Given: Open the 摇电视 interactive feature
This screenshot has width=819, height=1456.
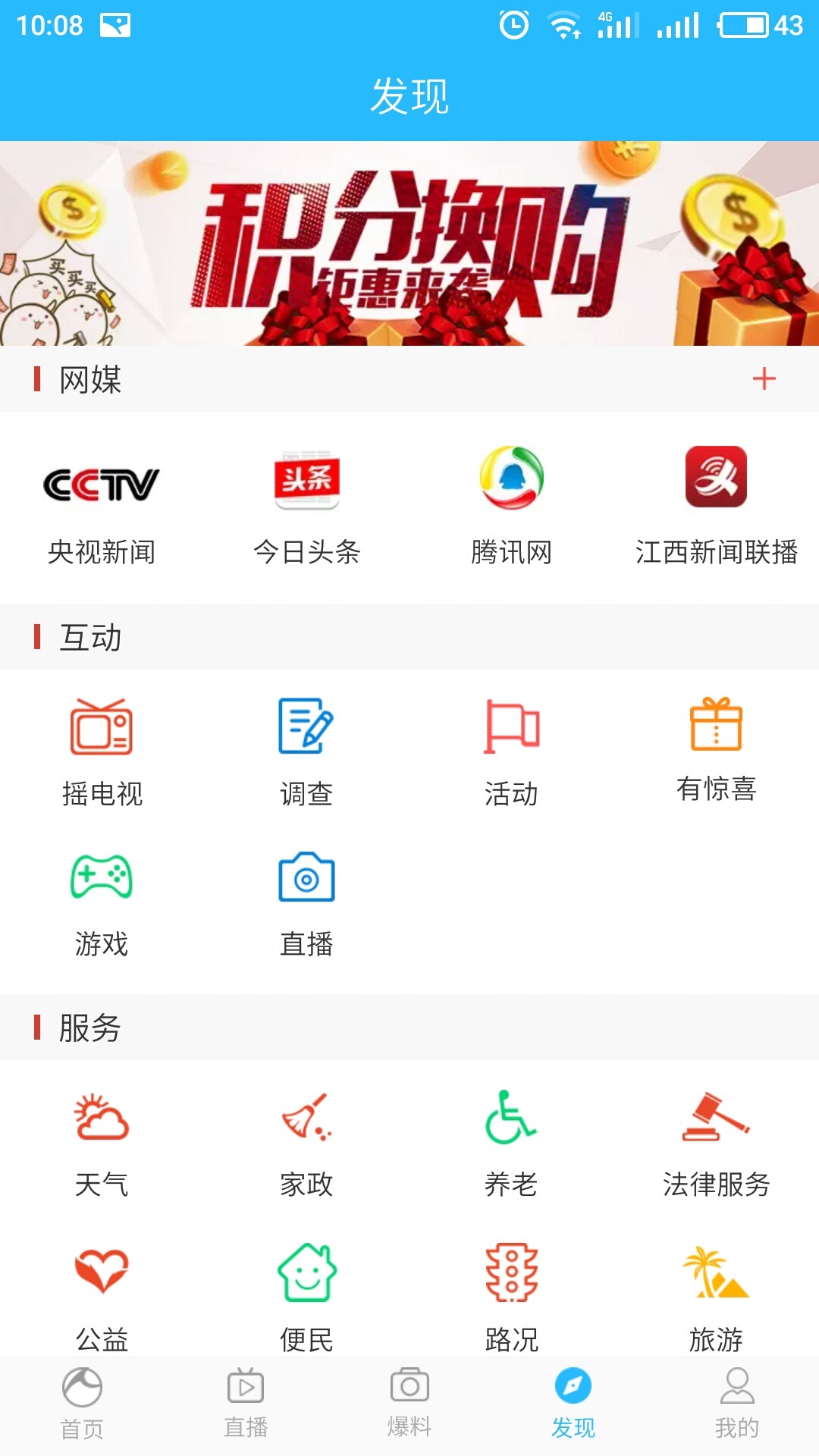Looking at the screenshot, I should [x=102, y=752].
